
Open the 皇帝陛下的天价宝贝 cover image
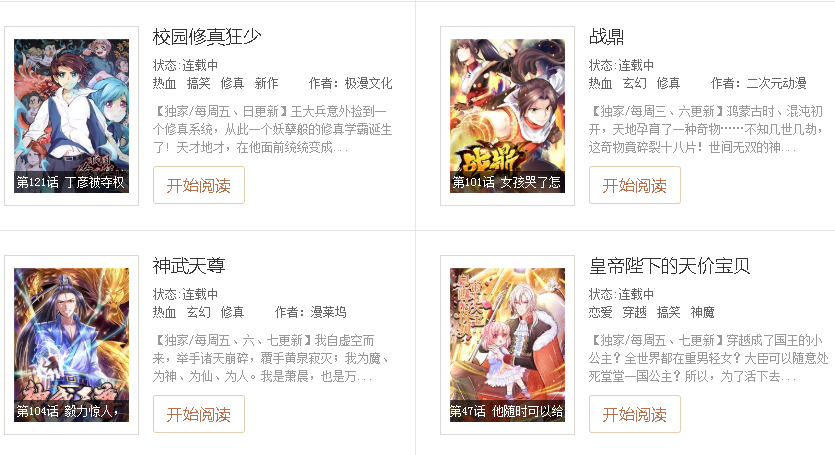(x=507, y=344)
